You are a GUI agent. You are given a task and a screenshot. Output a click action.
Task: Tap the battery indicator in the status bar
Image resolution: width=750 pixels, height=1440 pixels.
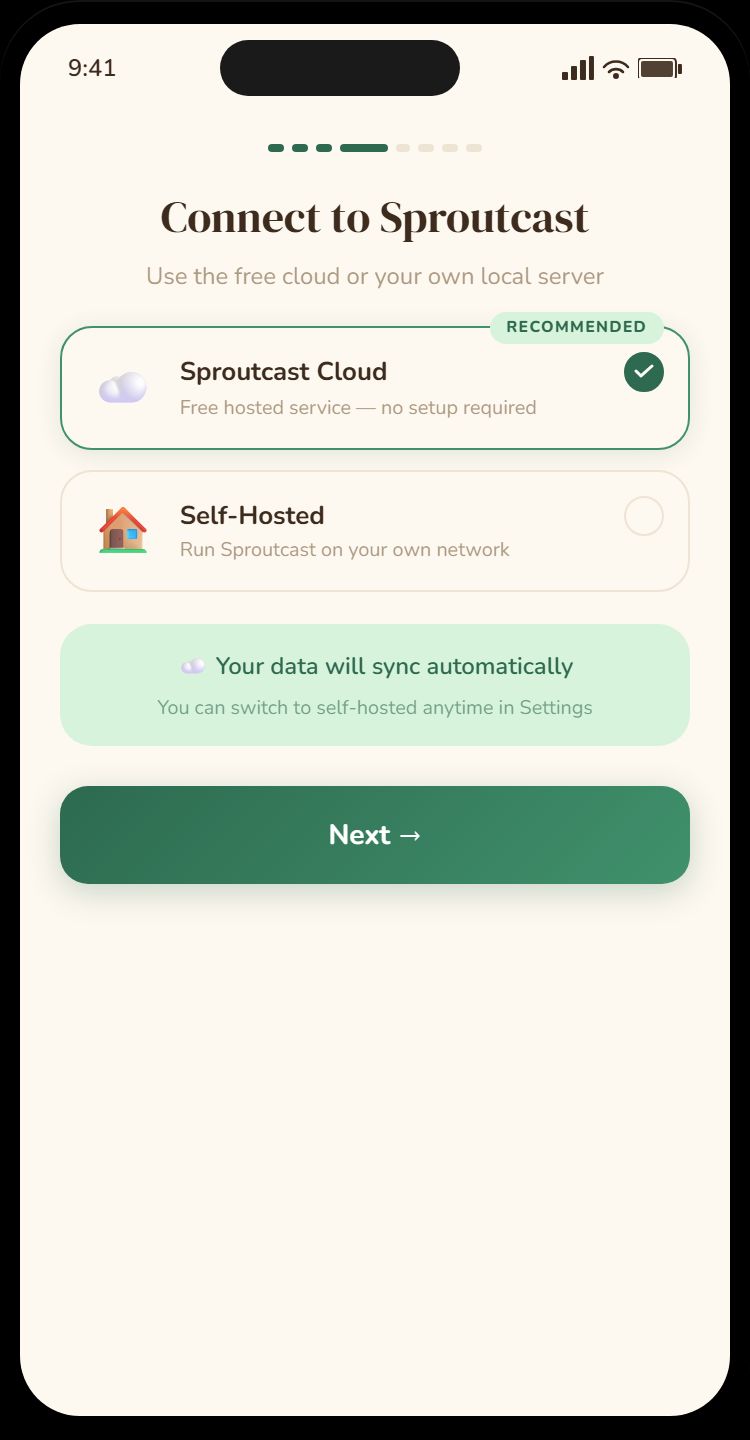point(658,68)
